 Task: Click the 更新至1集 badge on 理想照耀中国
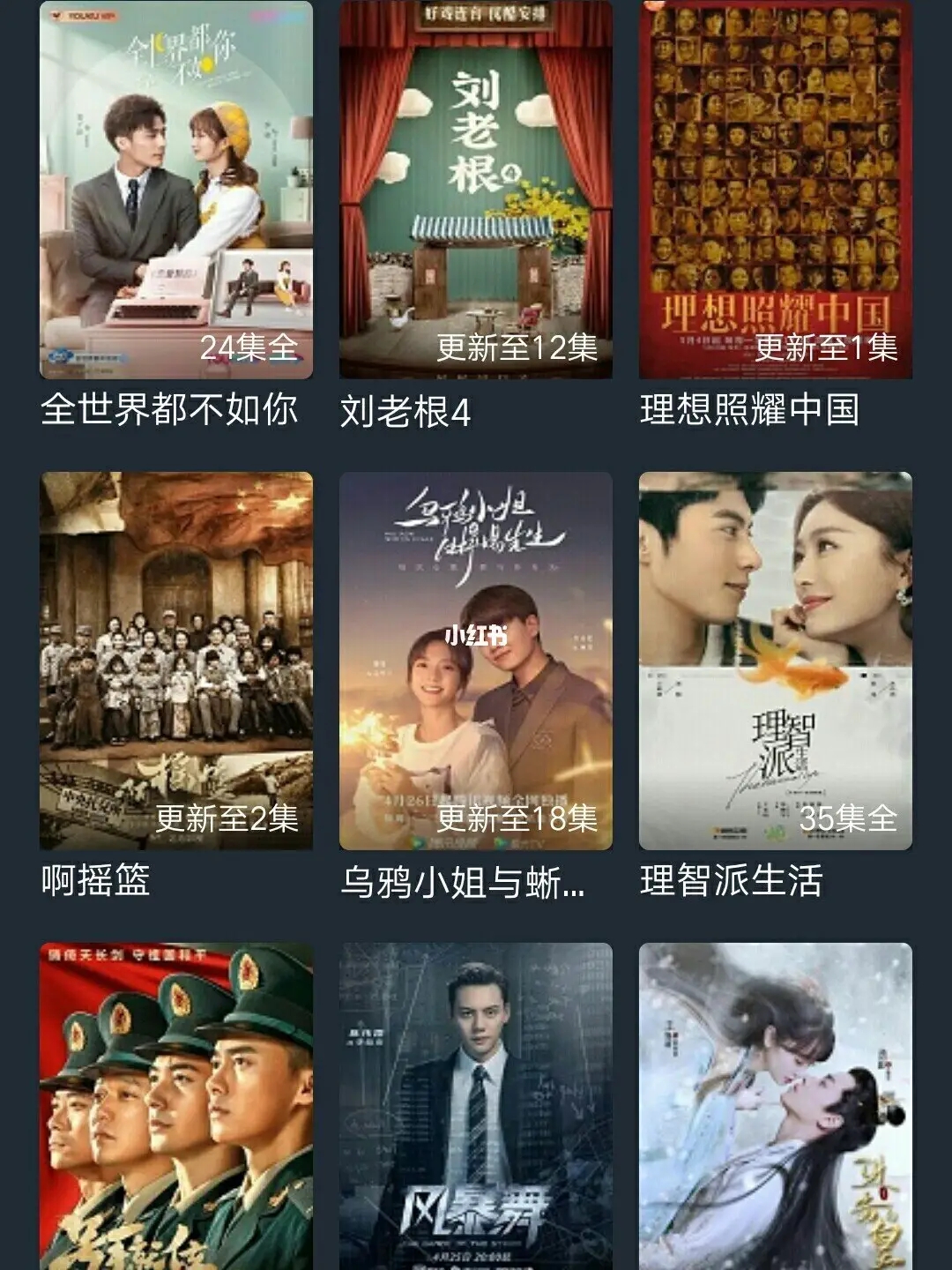(829, 349)
